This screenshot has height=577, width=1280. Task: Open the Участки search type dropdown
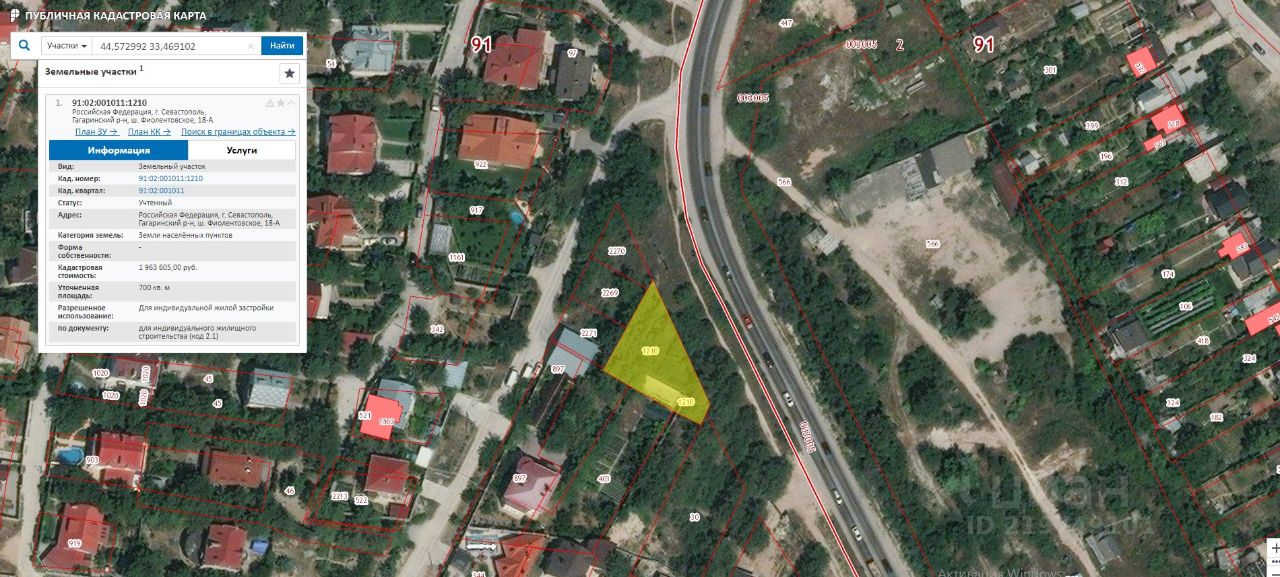click(x=67, y=46)
